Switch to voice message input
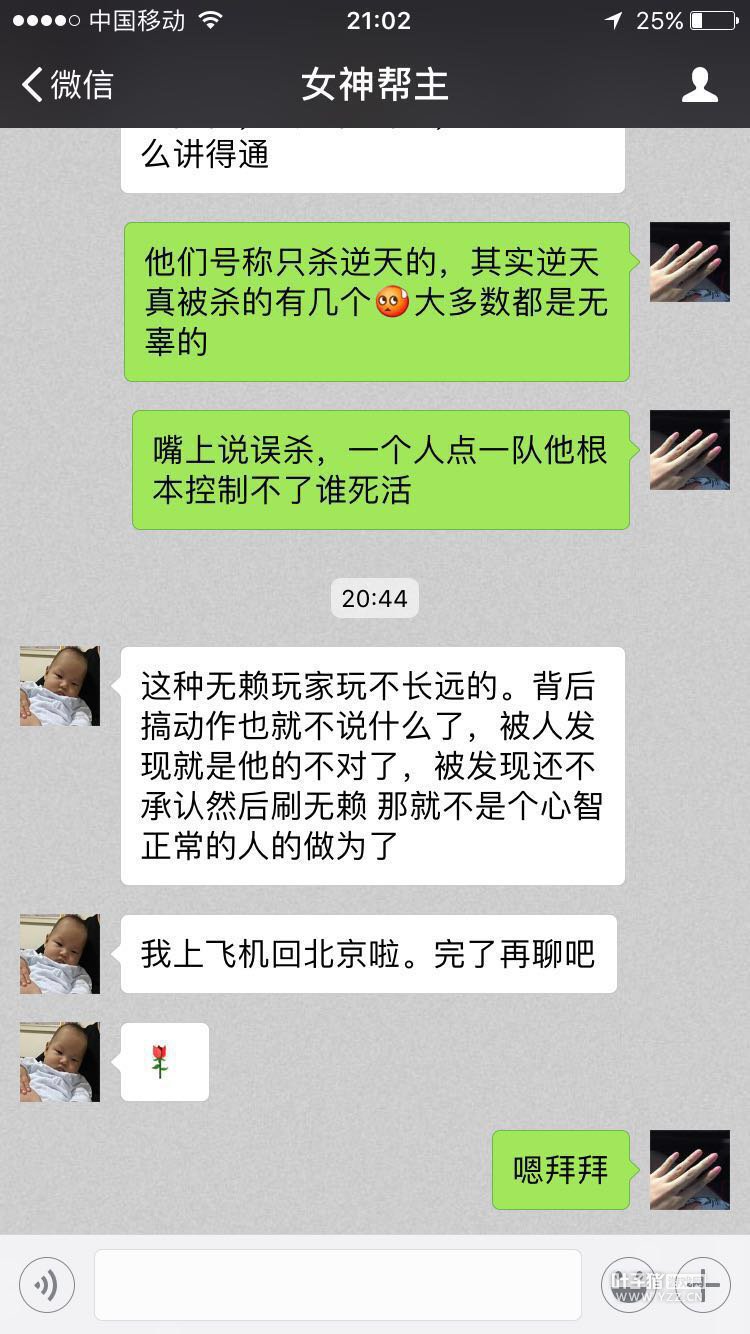The image size is (750, 1334). [x=47, y=1285]
